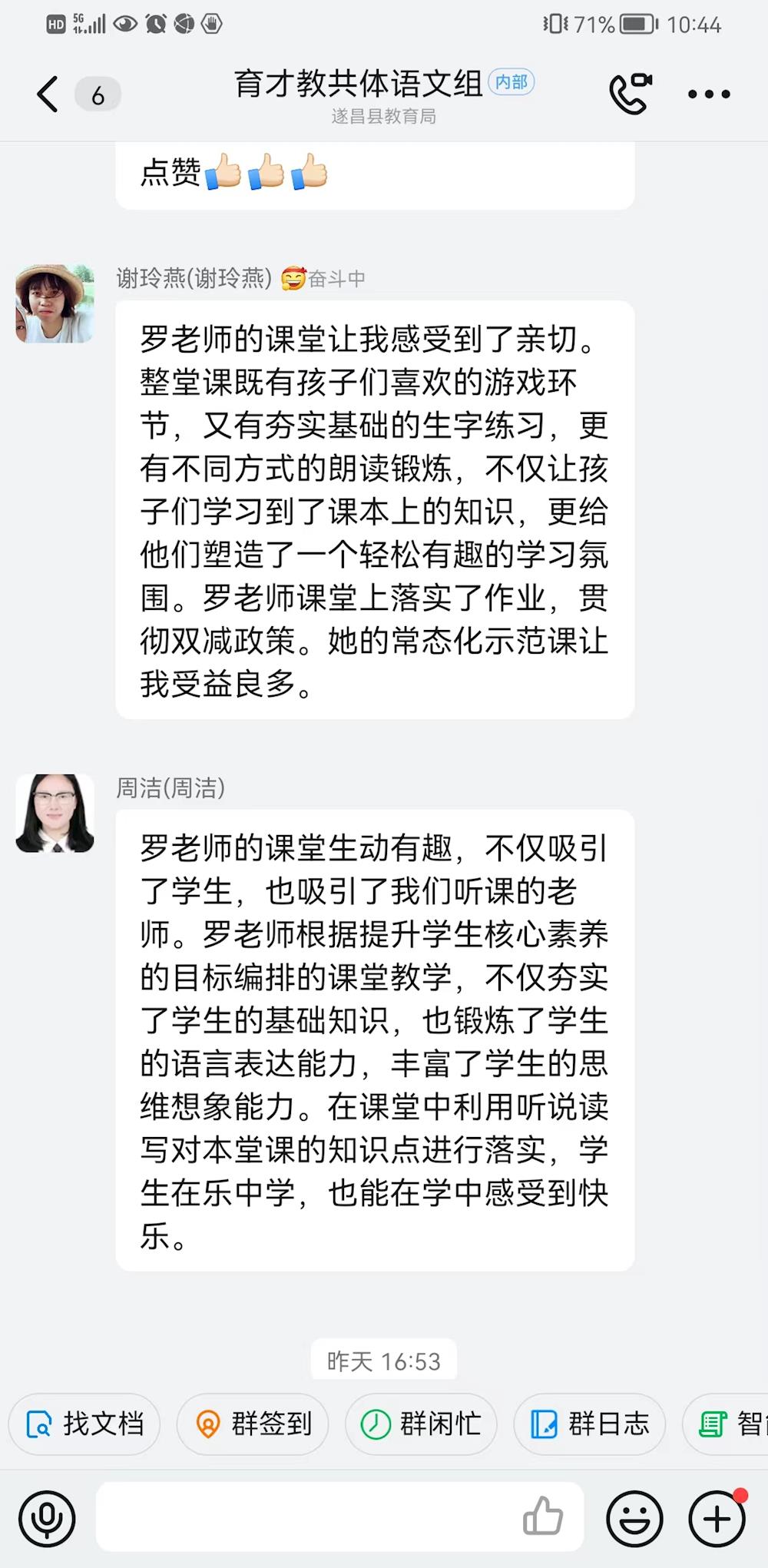Focus the message text field

point(307,1518)
